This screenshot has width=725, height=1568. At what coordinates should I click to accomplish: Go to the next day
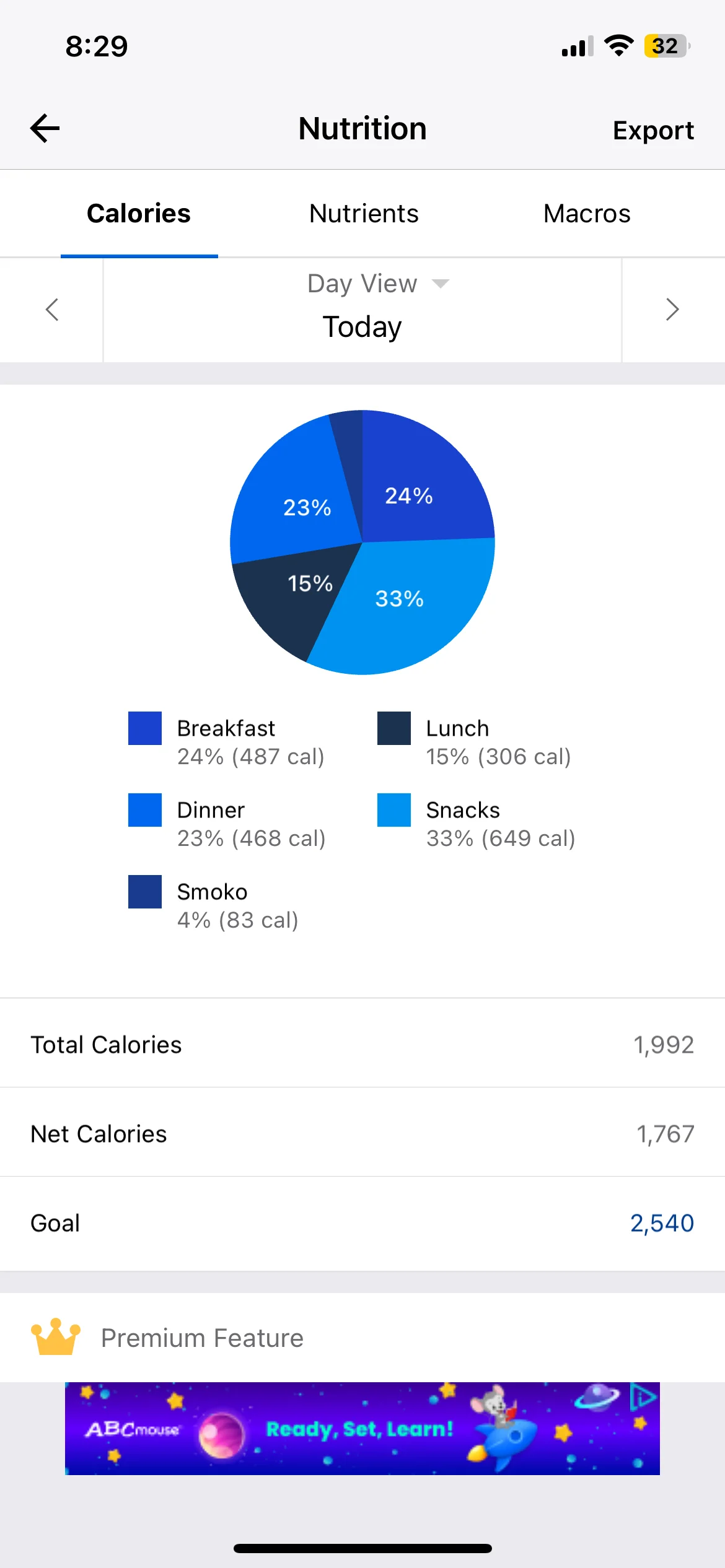[x=673, y=310]
